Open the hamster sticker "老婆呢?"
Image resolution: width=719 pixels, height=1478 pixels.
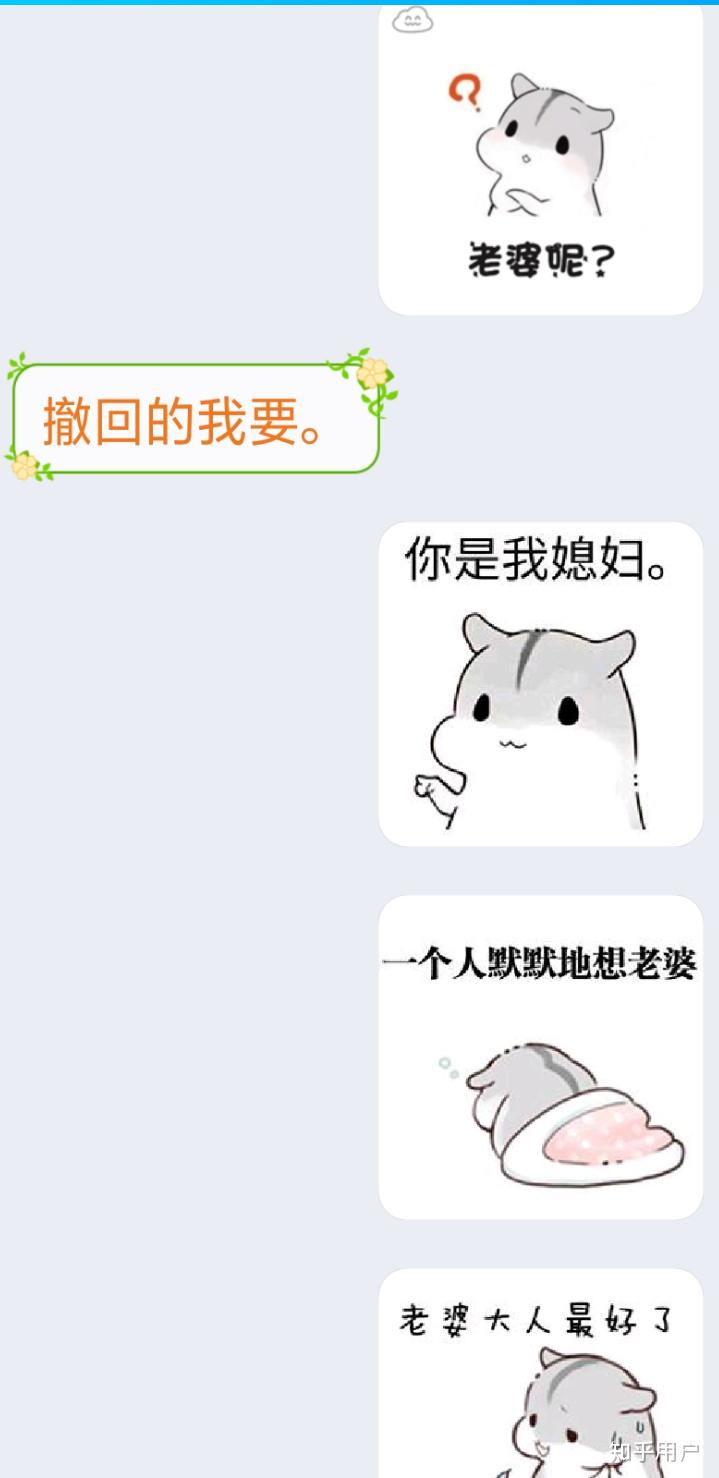pos(540,160)
